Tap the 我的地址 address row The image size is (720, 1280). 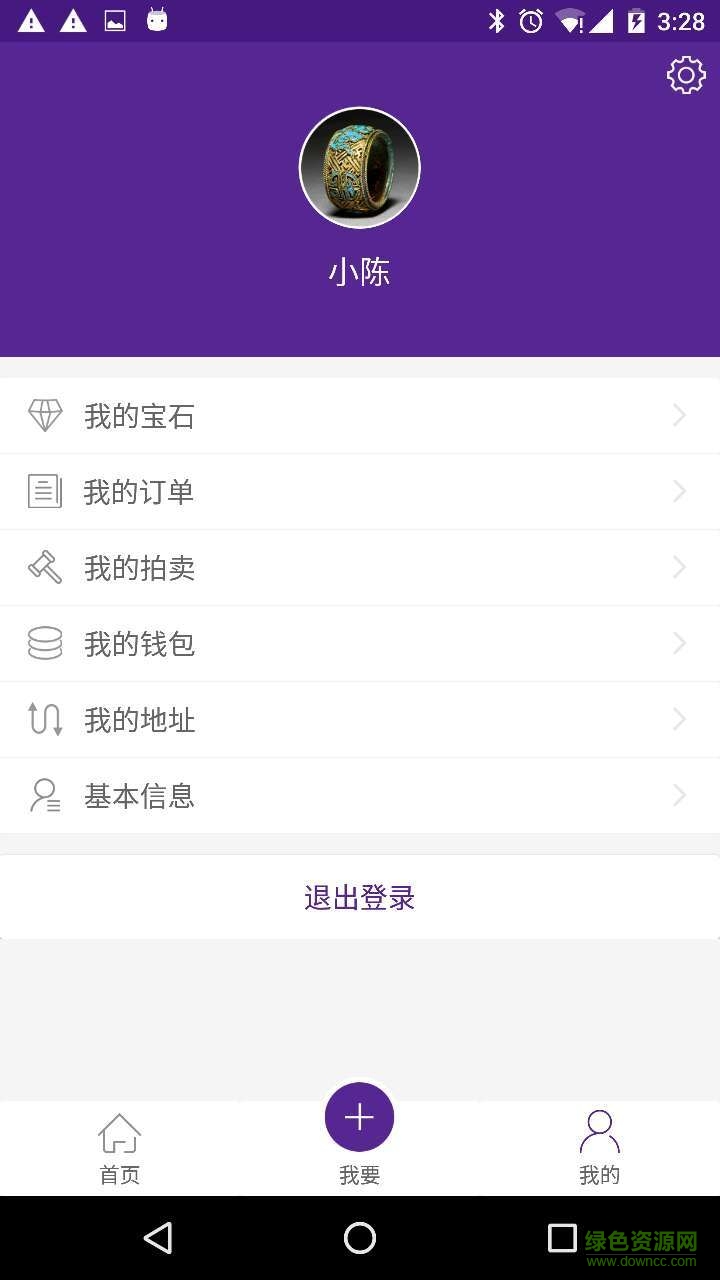point(360,719)
